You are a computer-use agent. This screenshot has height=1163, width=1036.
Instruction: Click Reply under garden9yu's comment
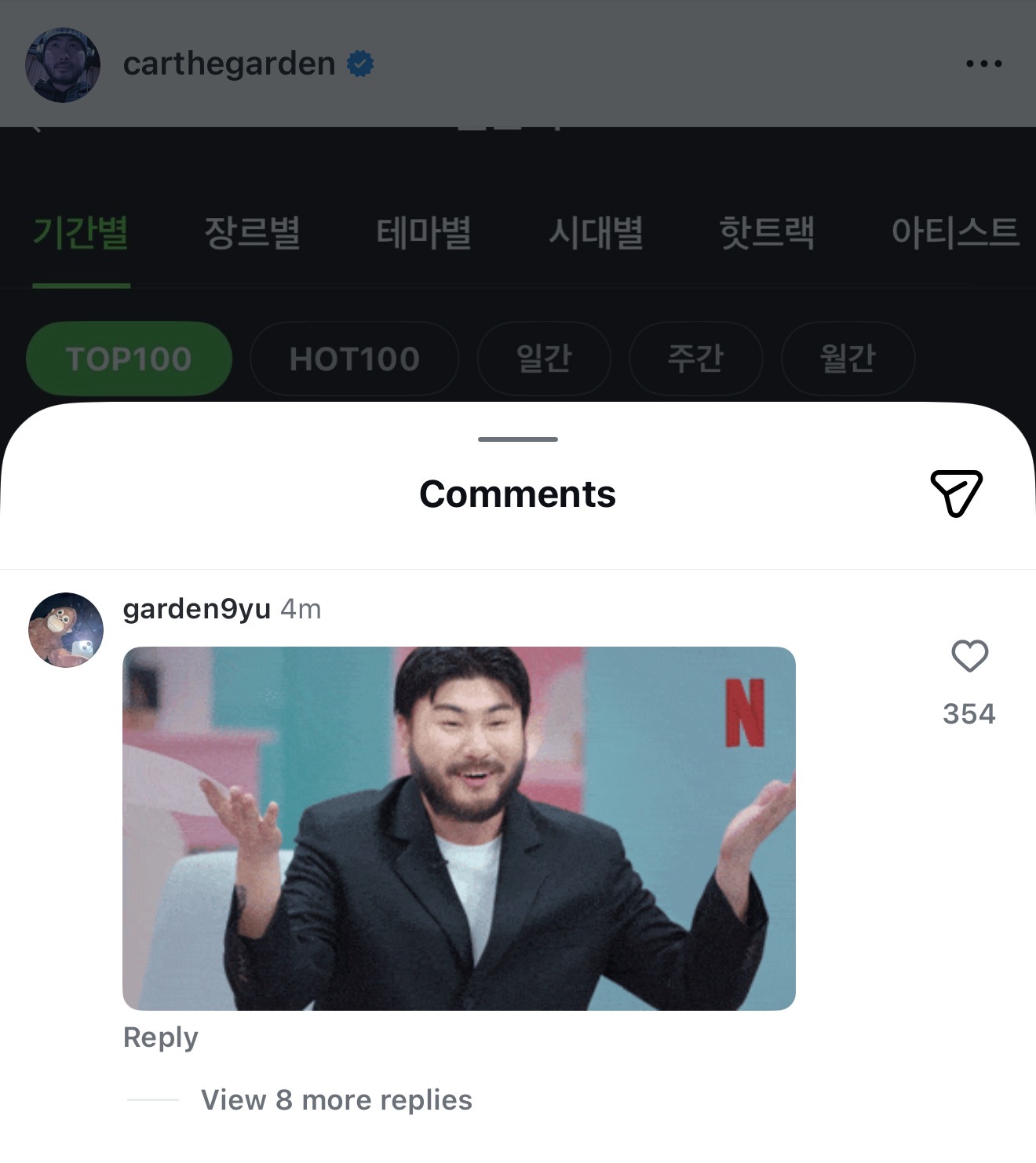161,1036
